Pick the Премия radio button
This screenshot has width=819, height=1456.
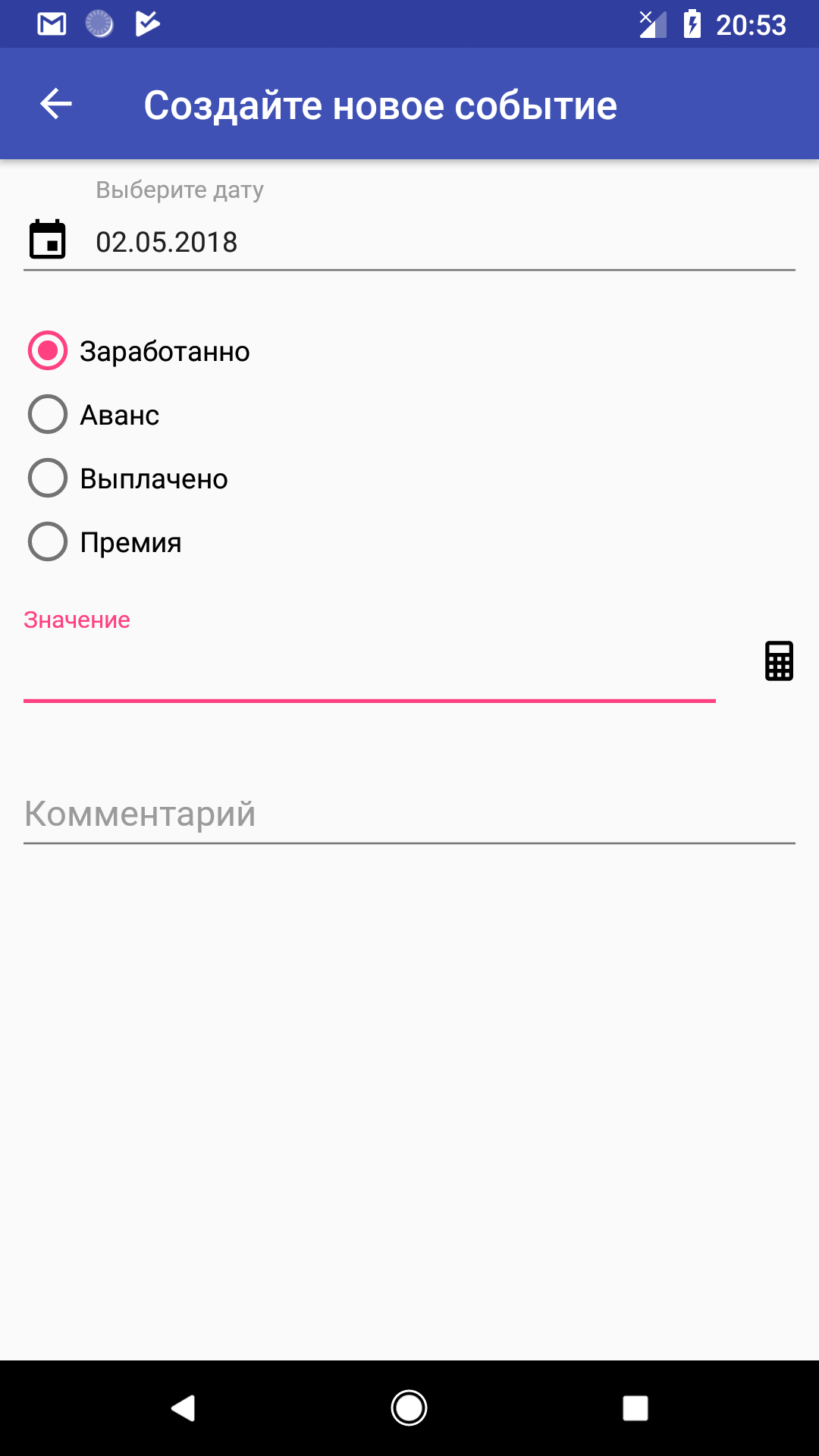click(105, 542)
